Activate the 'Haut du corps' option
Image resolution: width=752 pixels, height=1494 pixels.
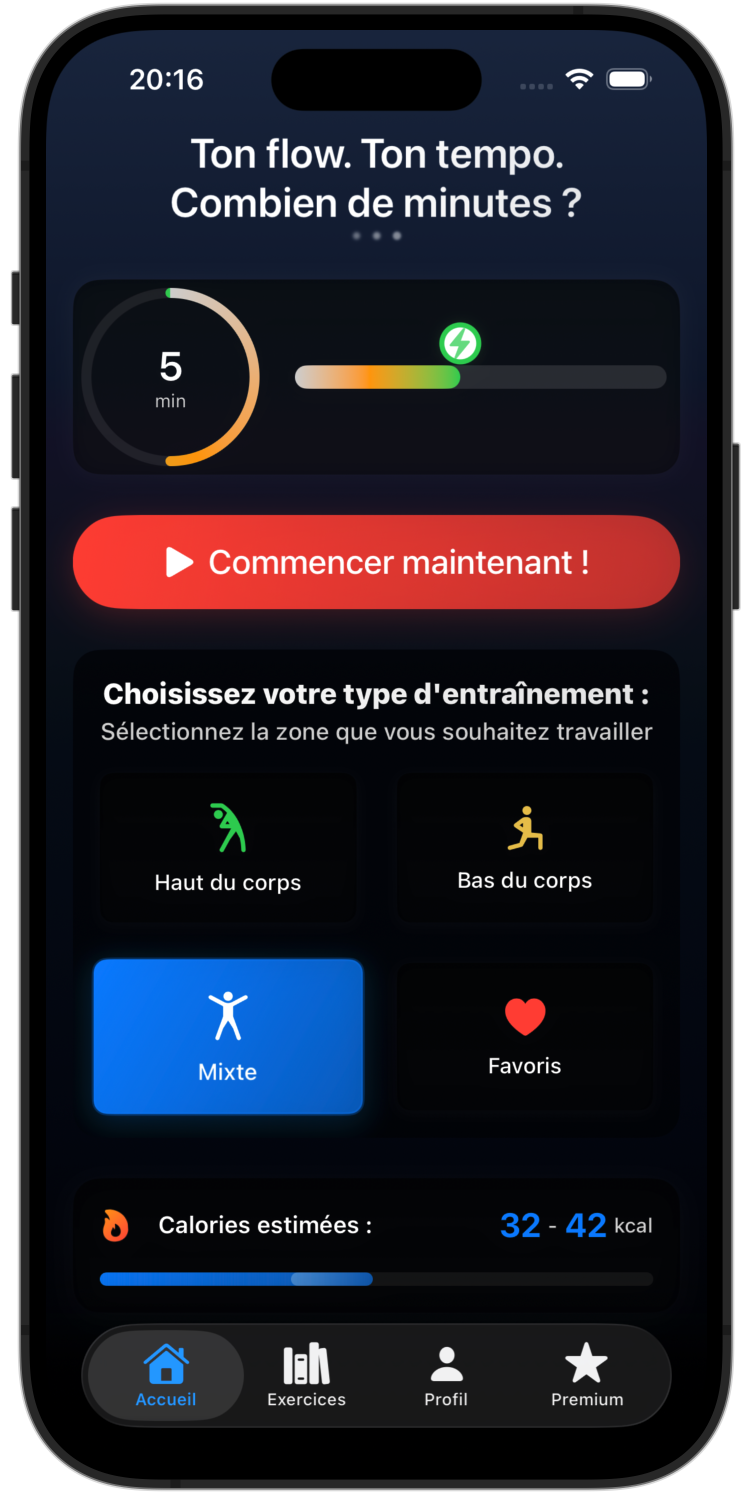tap(228, 848)
